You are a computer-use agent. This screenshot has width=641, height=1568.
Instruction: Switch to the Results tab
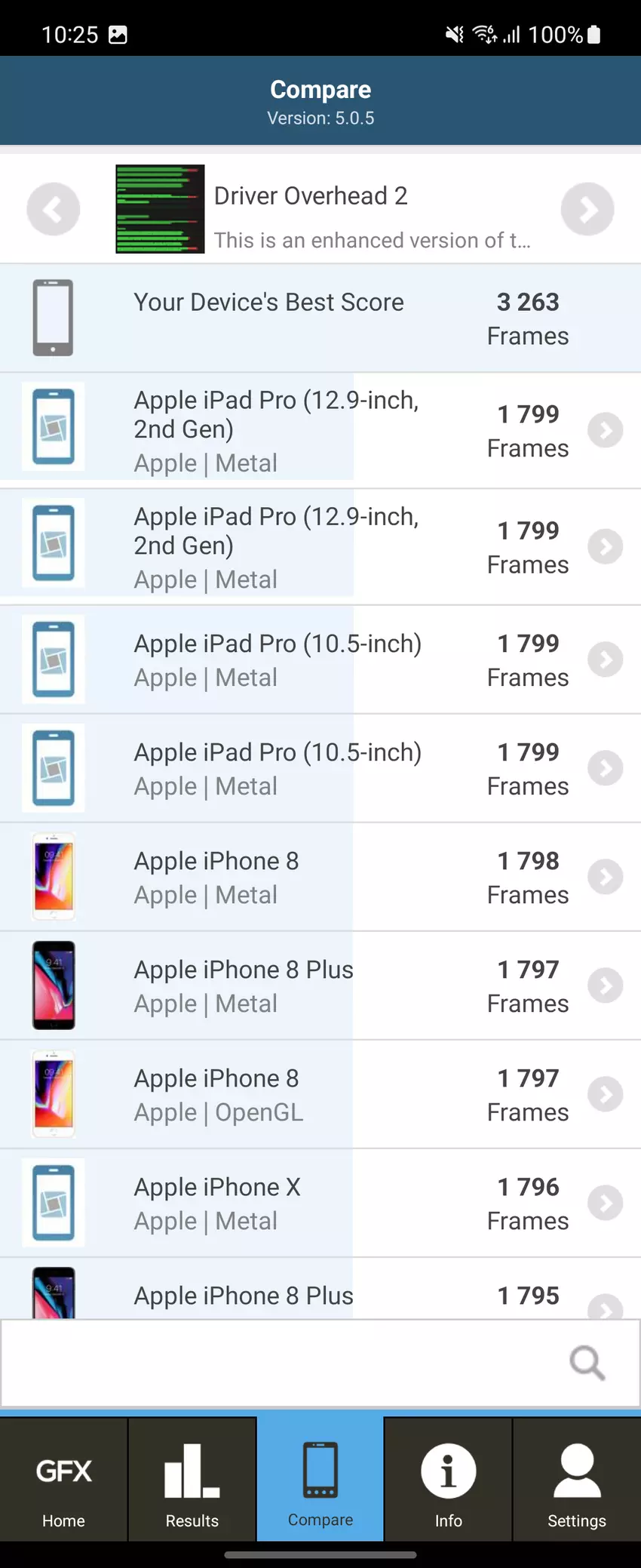(x=192, y=1480)
